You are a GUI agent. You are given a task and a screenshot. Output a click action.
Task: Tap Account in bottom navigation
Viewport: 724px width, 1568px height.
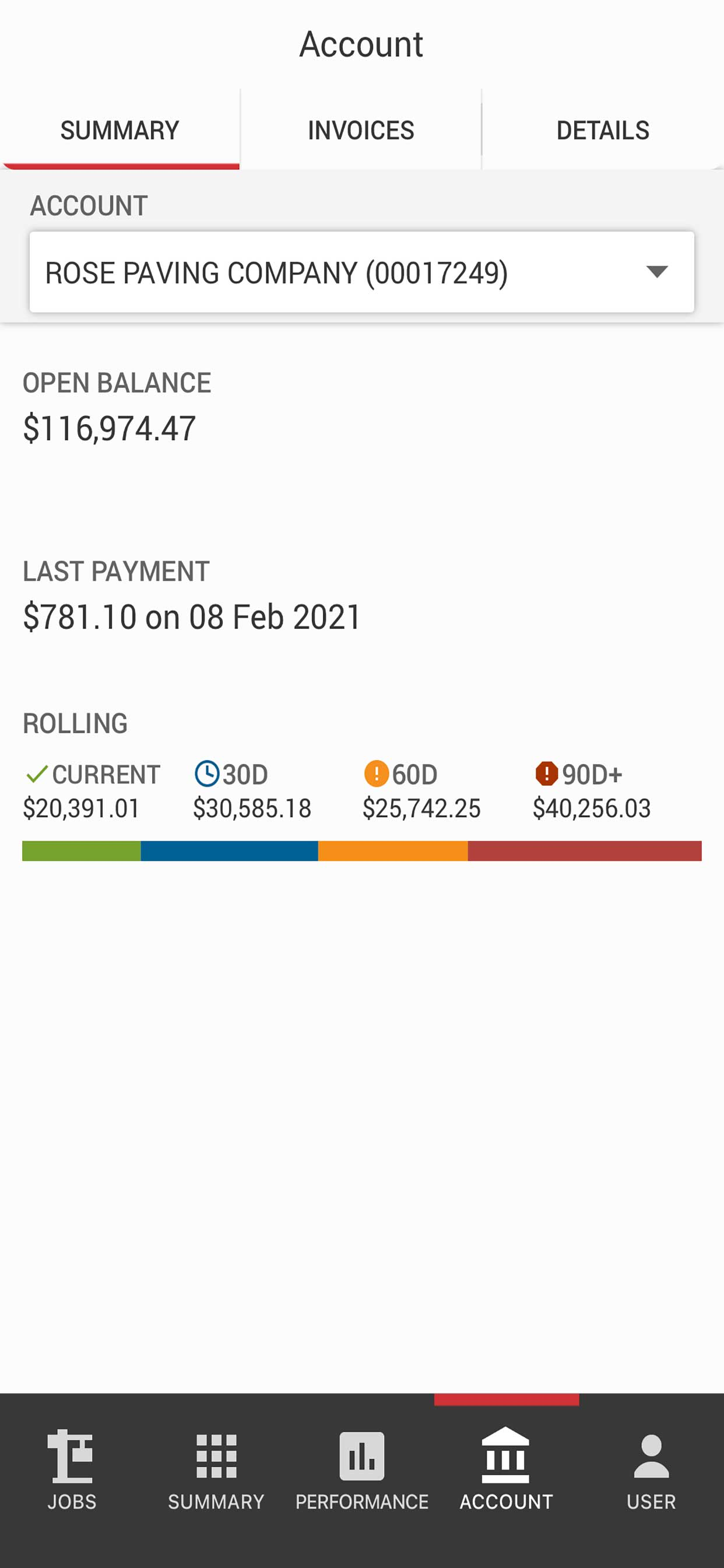(x=506, y=1469)
